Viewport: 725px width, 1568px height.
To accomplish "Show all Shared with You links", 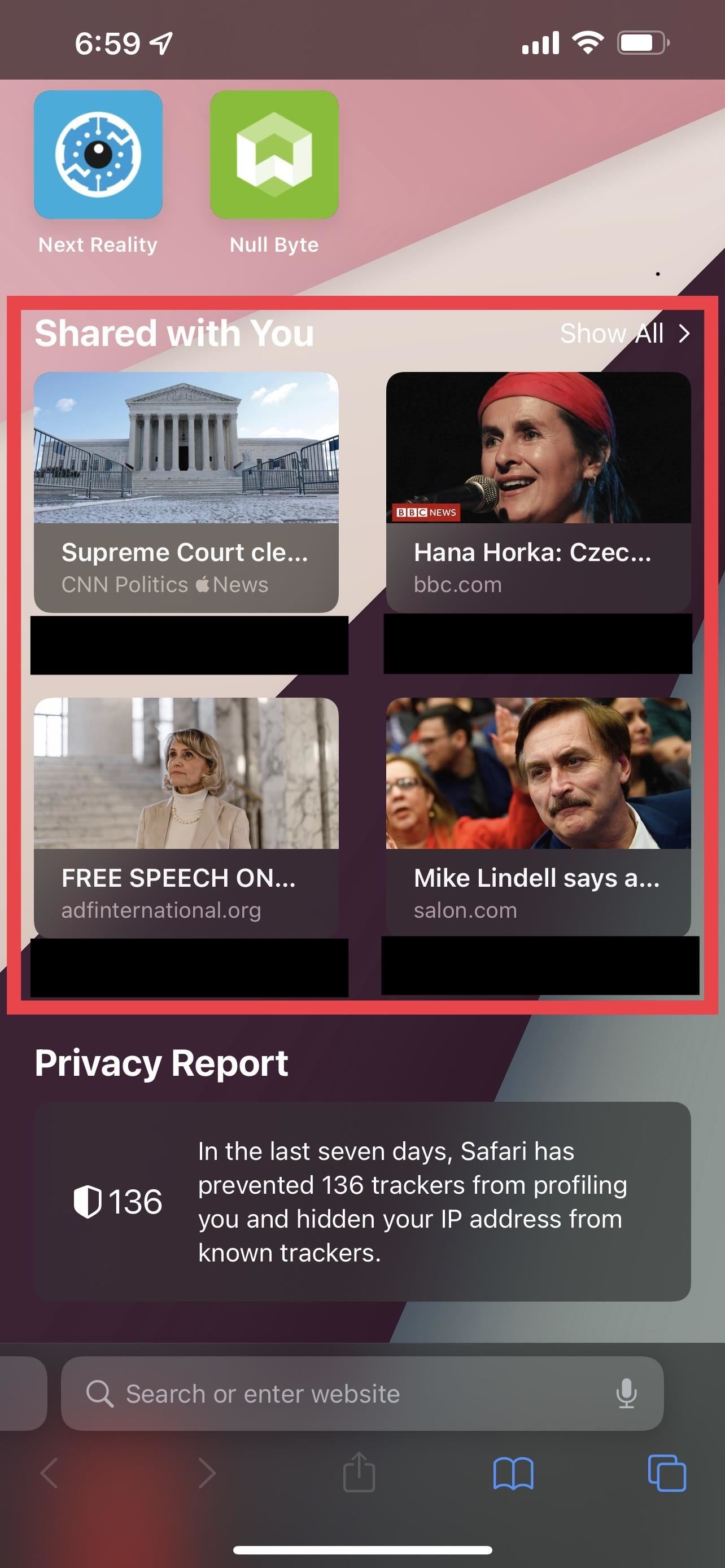I will pos(624,334).
